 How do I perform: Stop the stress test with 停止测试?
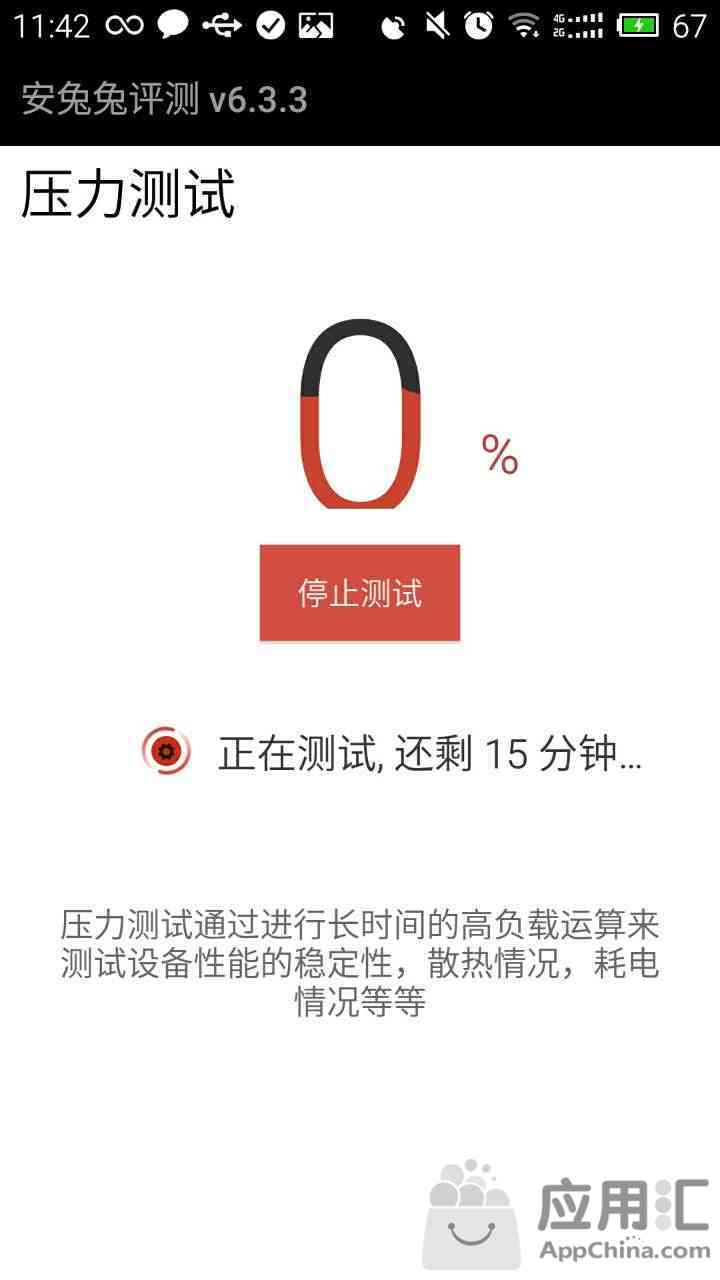[x=360, y=593]
